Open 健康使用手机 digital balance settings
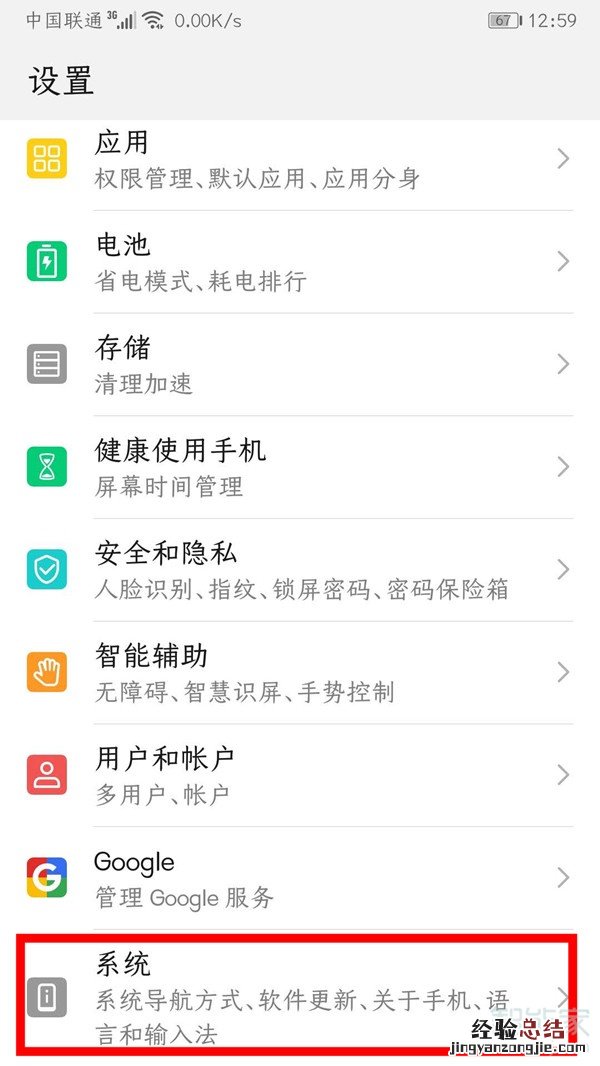Viewport: 600px width, 1066px height. [300, 468]
